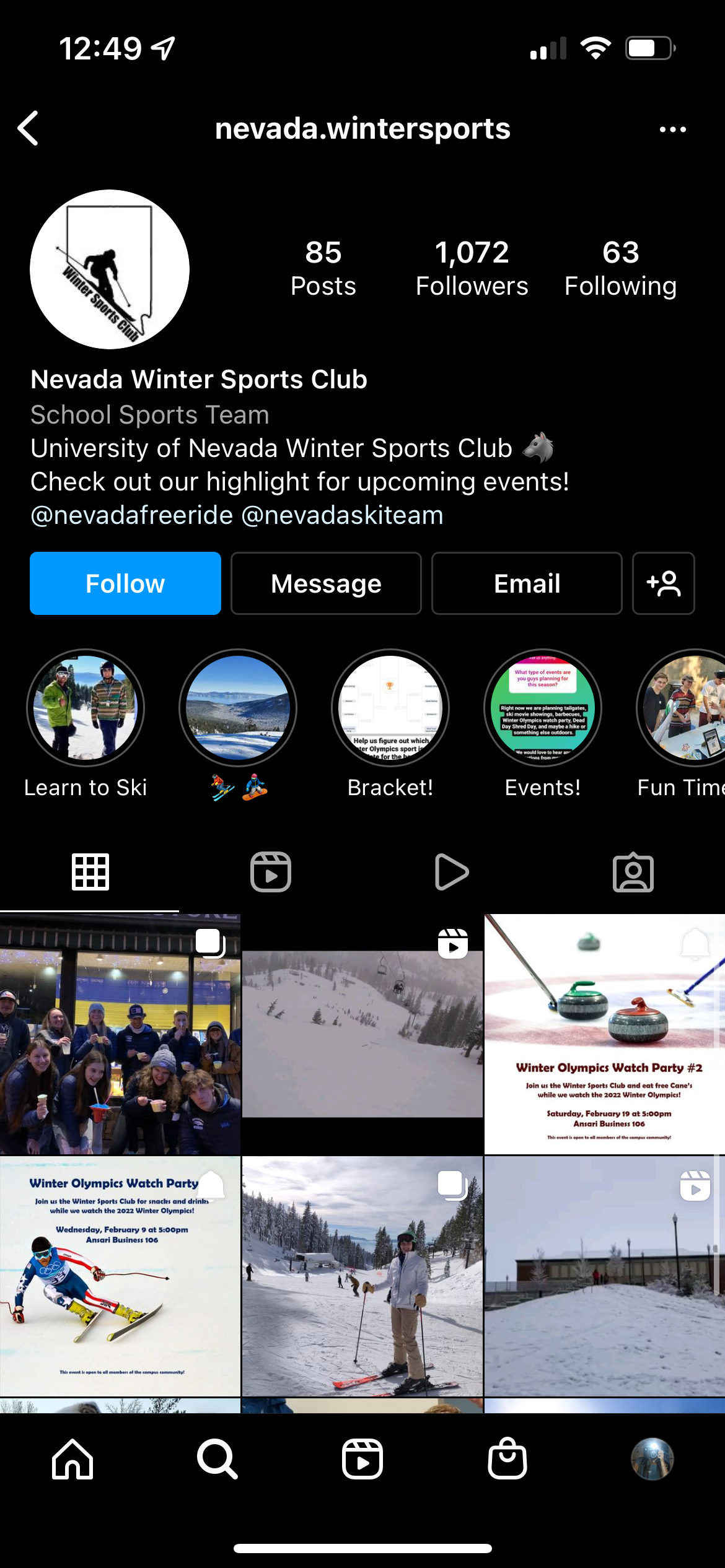The width and height of the screenshot is (725, 1568).
Task: Open the Shop tab
Action: tap(507, 1459)
